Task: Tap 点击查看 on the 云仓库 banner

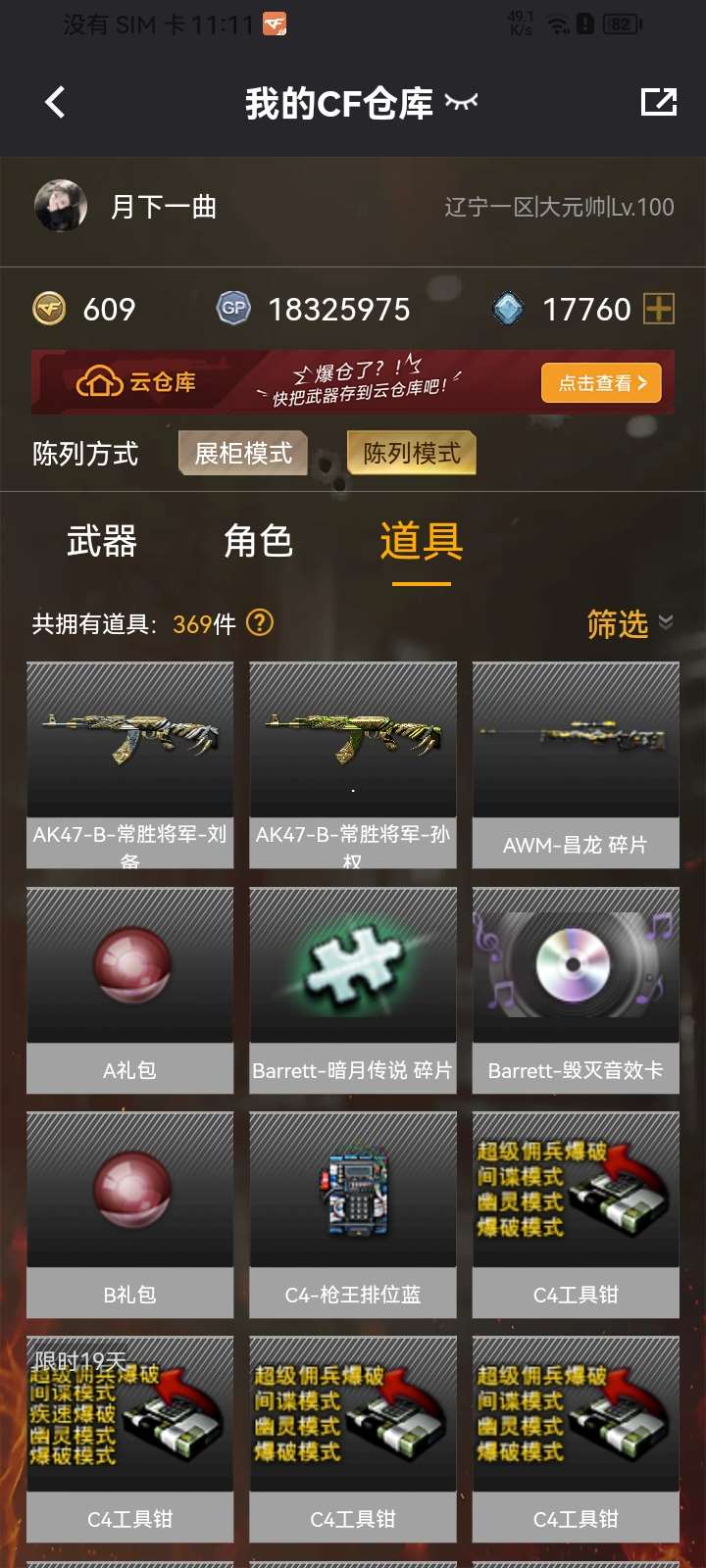Action: pyautogui.click(x=601, y=383)
